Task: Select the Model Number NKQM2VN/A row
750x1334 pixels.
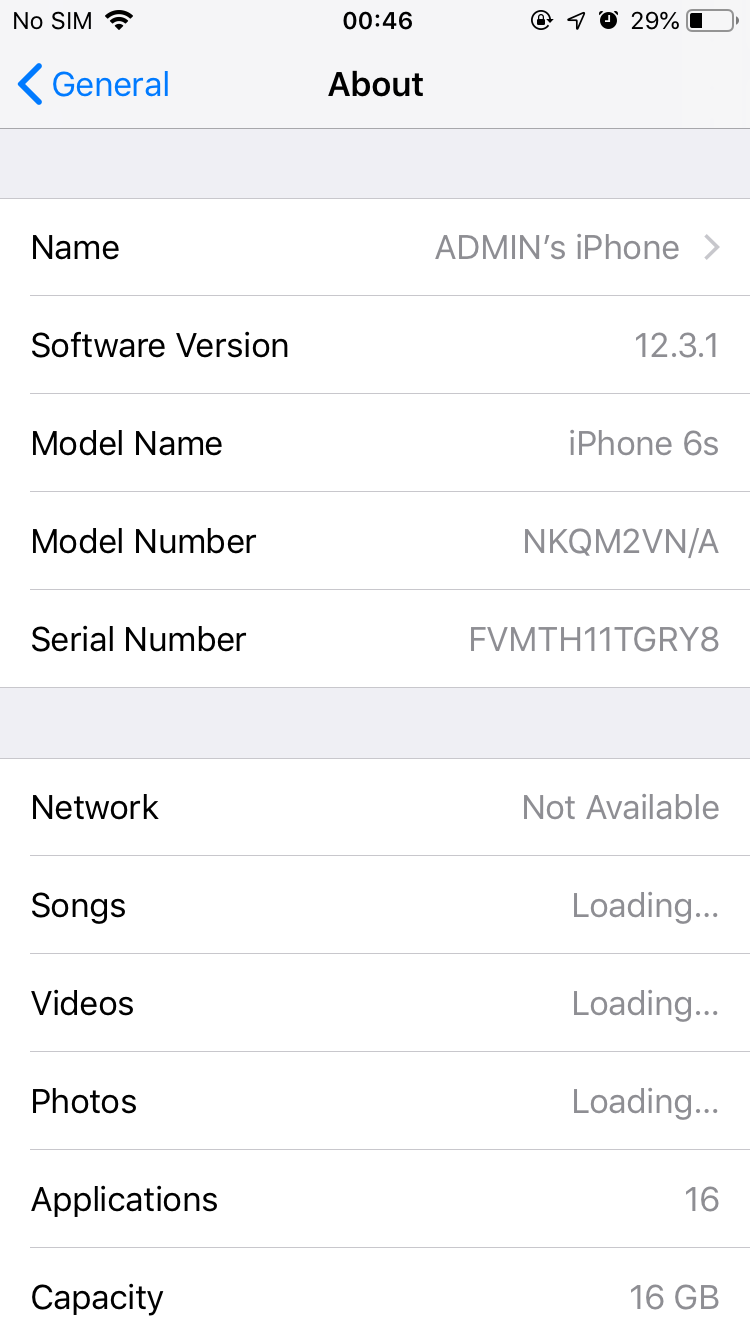Action: tap(375, 541)
